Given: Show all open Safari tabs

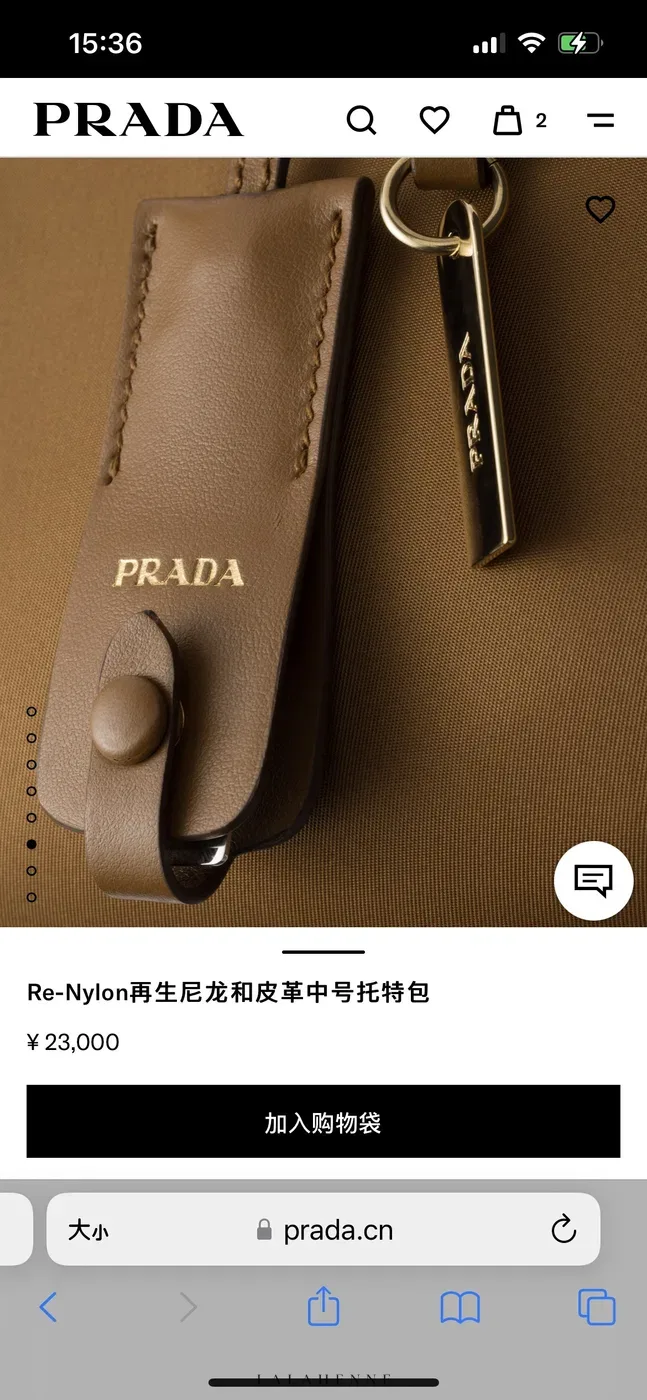Looking at the screenshot, I should point(597,1307).
